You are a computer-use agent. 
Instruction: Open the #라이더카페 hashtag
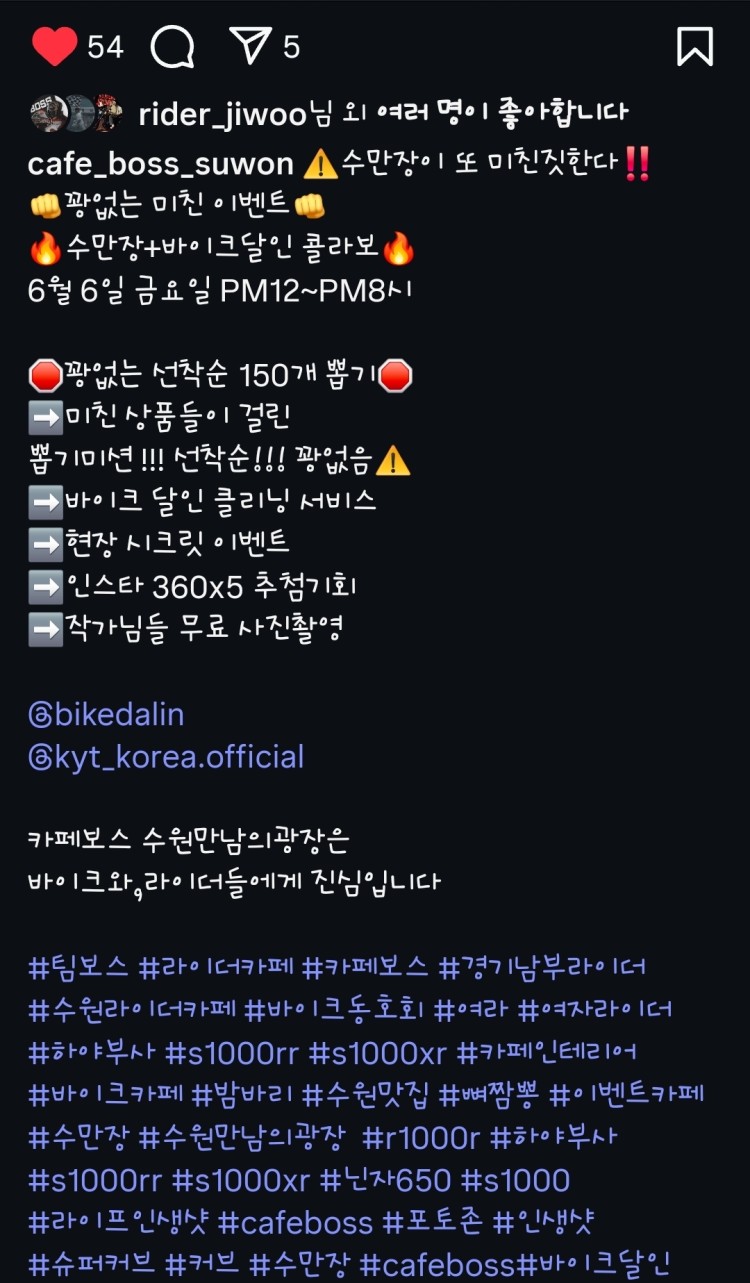point(216,967)
